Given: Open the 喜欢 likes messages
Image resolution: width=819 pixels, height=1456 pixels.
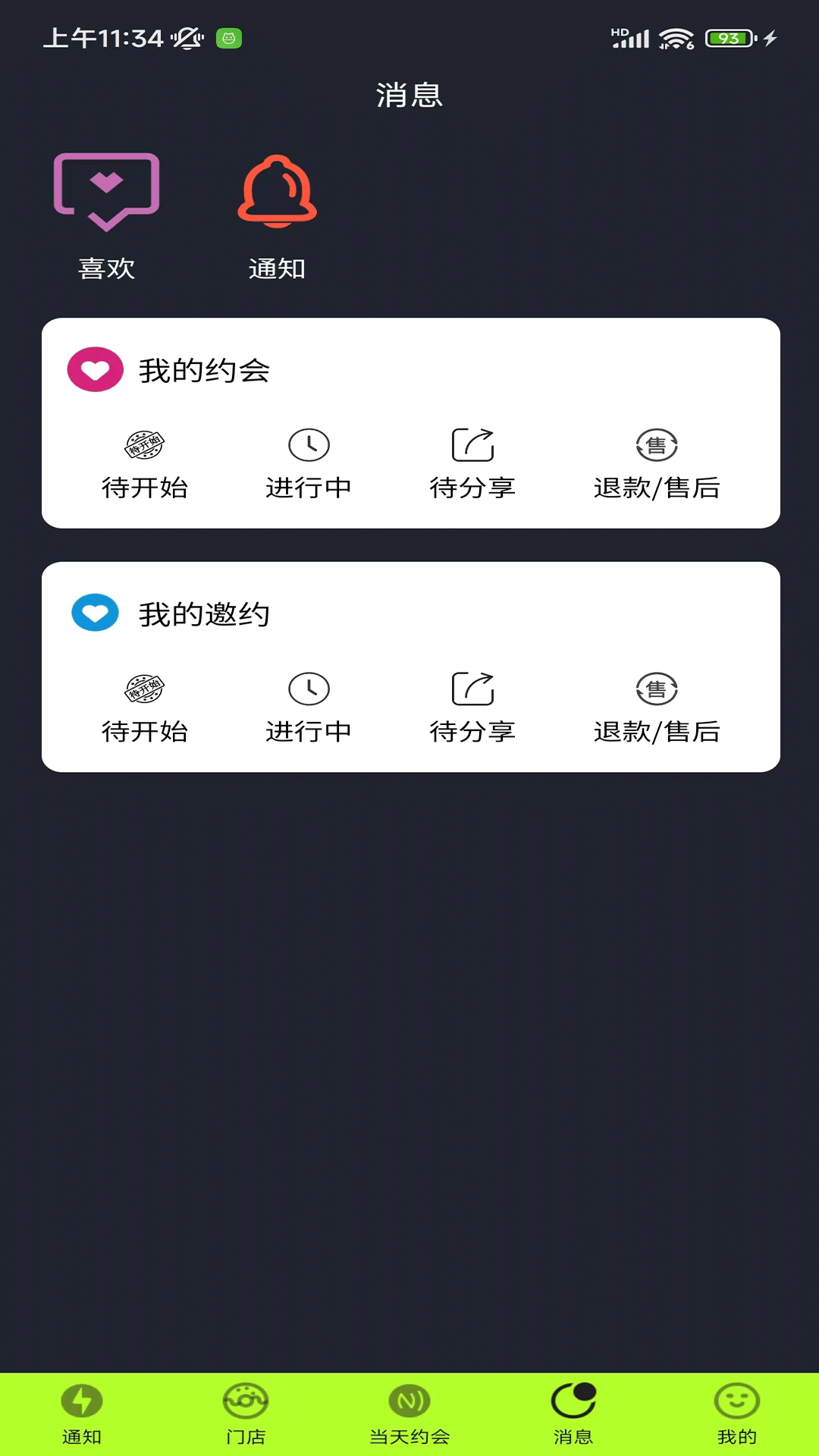Looking at the screenshot, I should pos(106,216).
